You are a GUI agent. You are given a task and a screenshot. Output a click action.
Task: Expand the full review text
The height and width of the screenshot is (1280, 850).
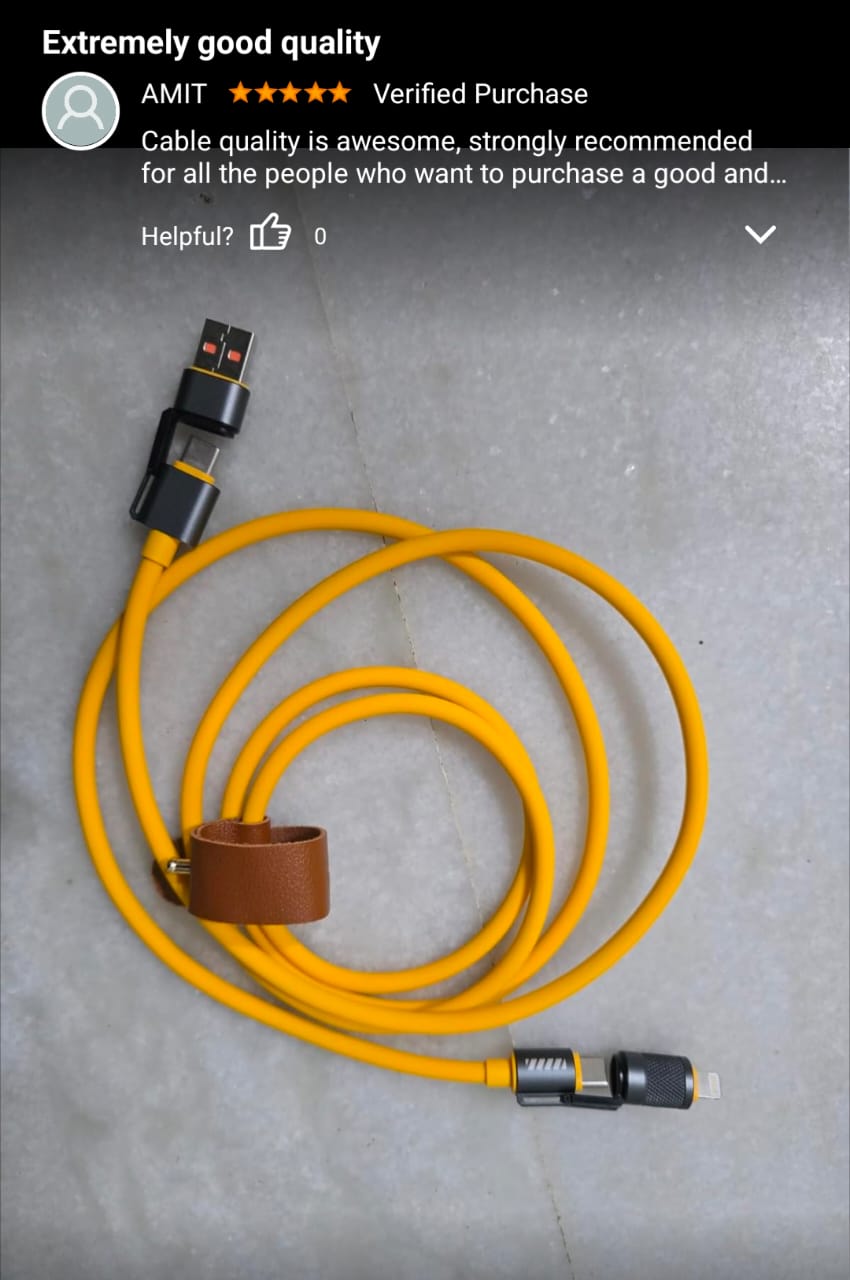(761, 235)
